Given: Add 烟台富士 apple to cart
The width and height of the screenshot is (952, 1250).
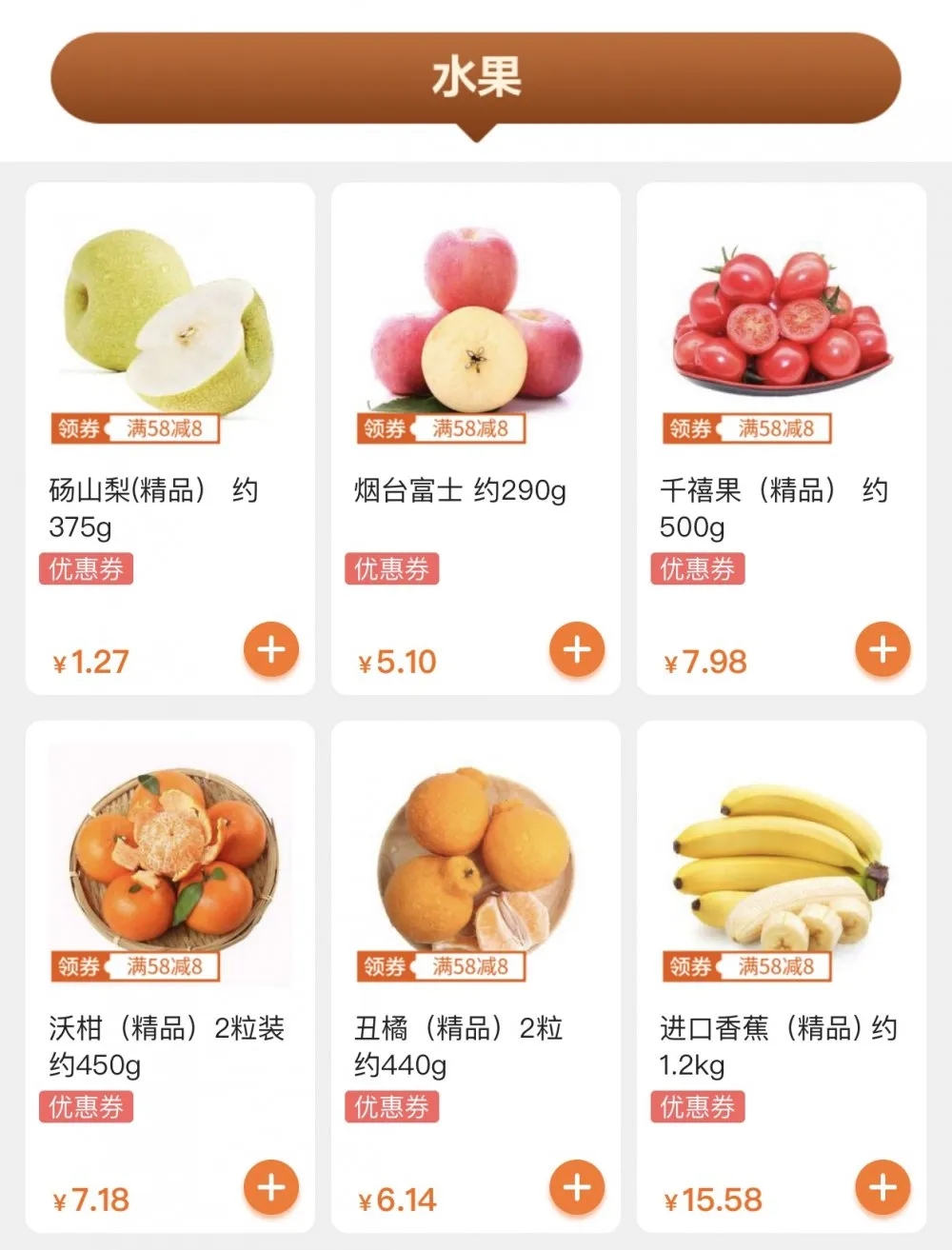Looking at the screenshot, I should pos(577,650).
